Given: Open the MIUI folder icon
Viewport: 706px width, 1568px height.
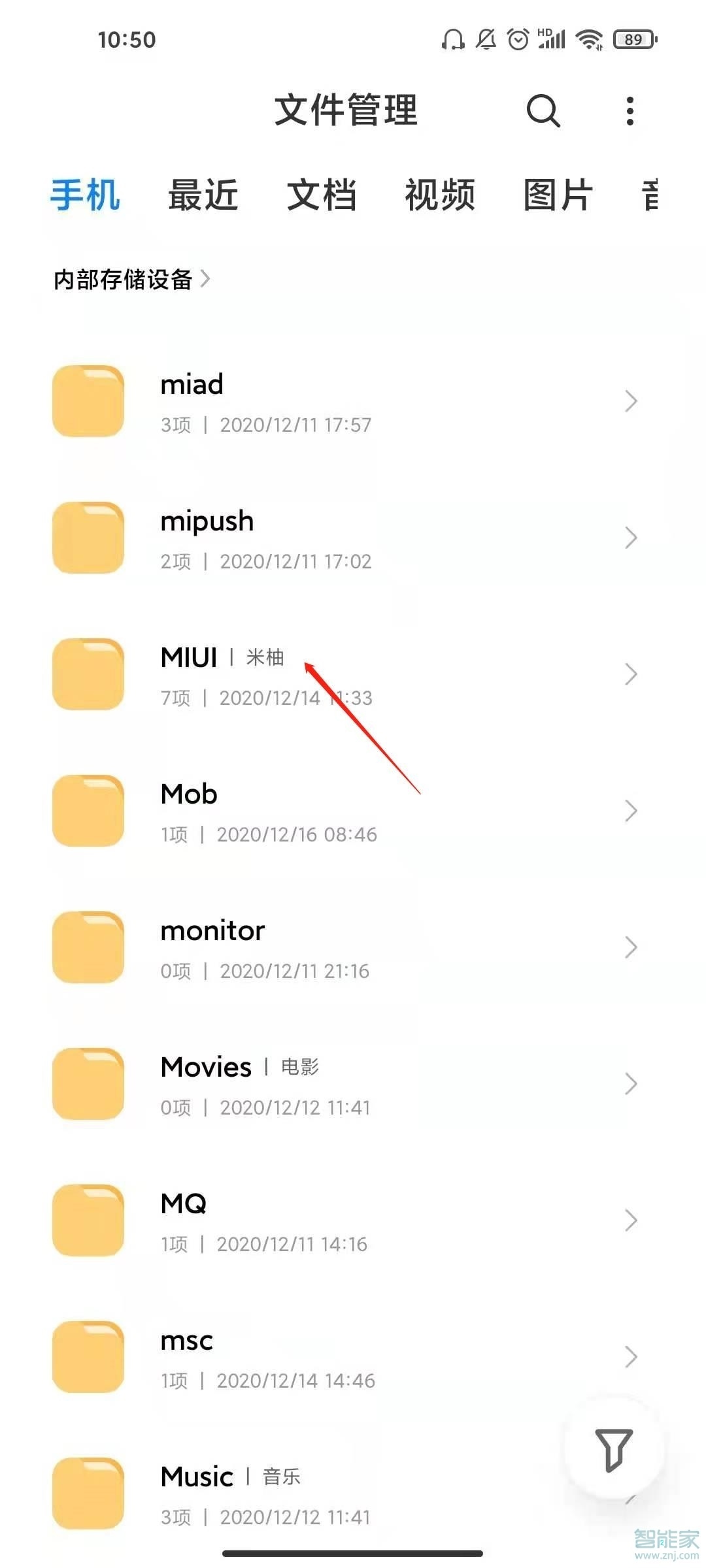Looking at the screenshot, I should [88, 673].
